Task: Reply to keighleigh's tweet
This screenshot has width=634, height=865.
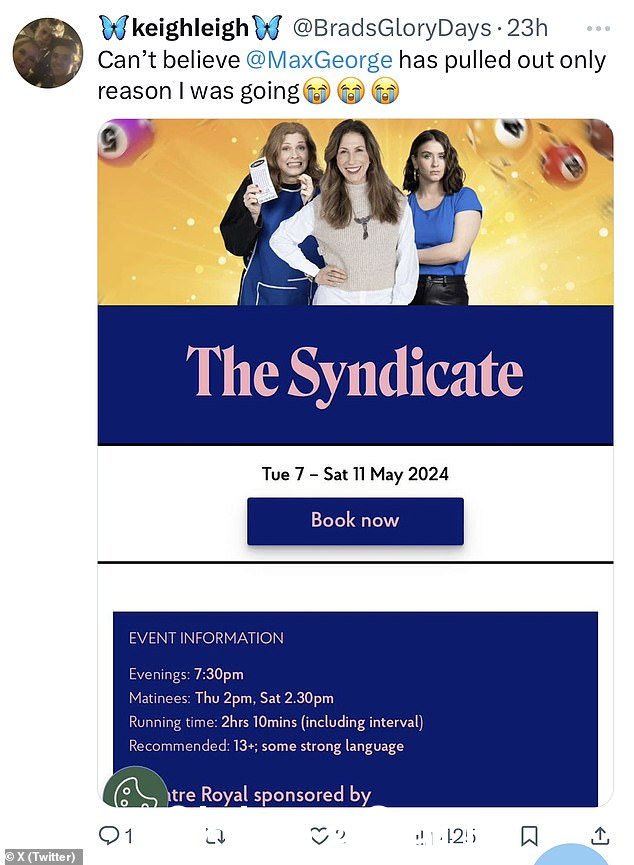Action: [x=110, y=835]
